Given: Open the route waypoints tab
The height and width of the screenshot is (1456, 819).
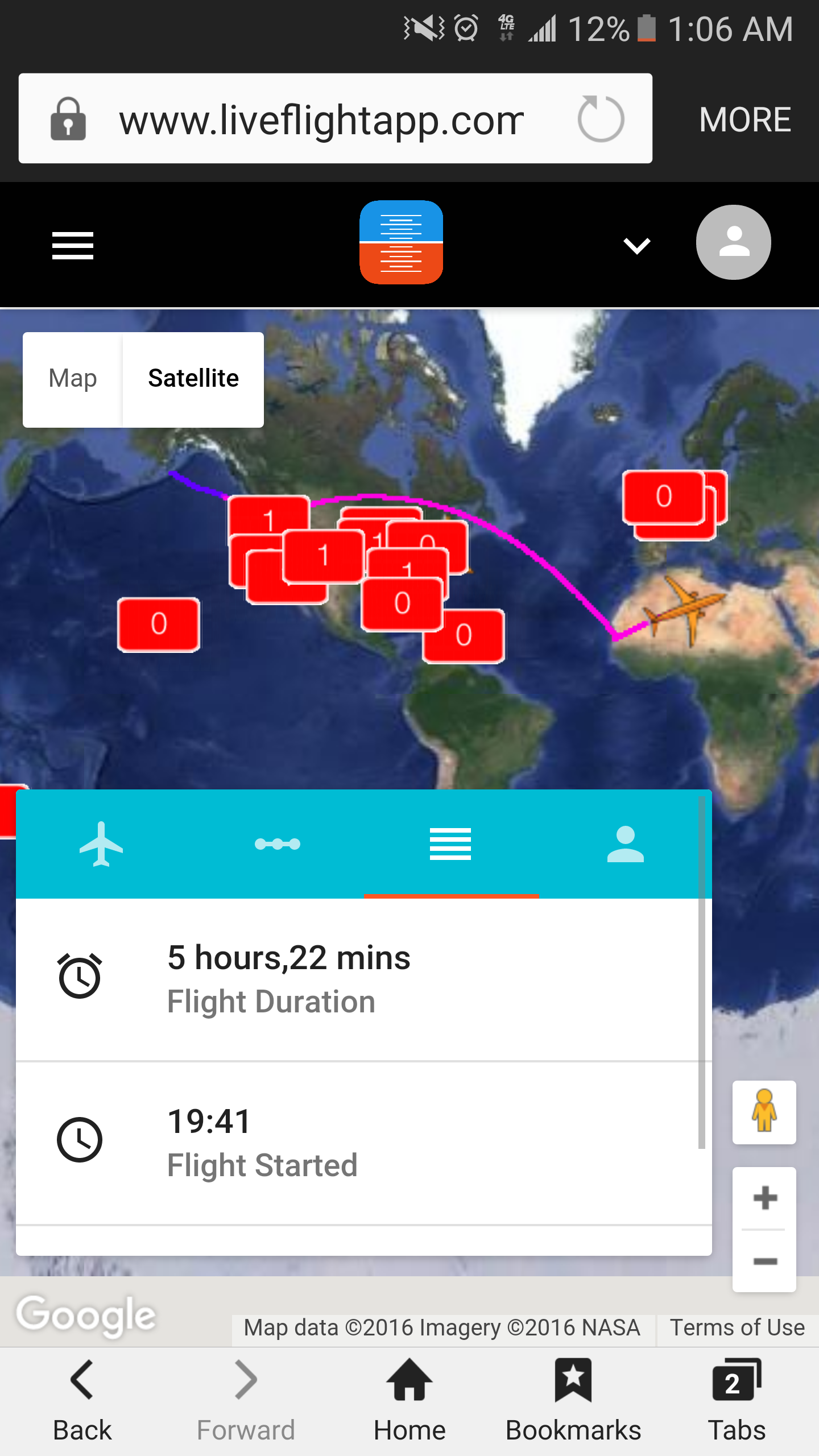Looking at the screenshot, I should coord(278,844).
